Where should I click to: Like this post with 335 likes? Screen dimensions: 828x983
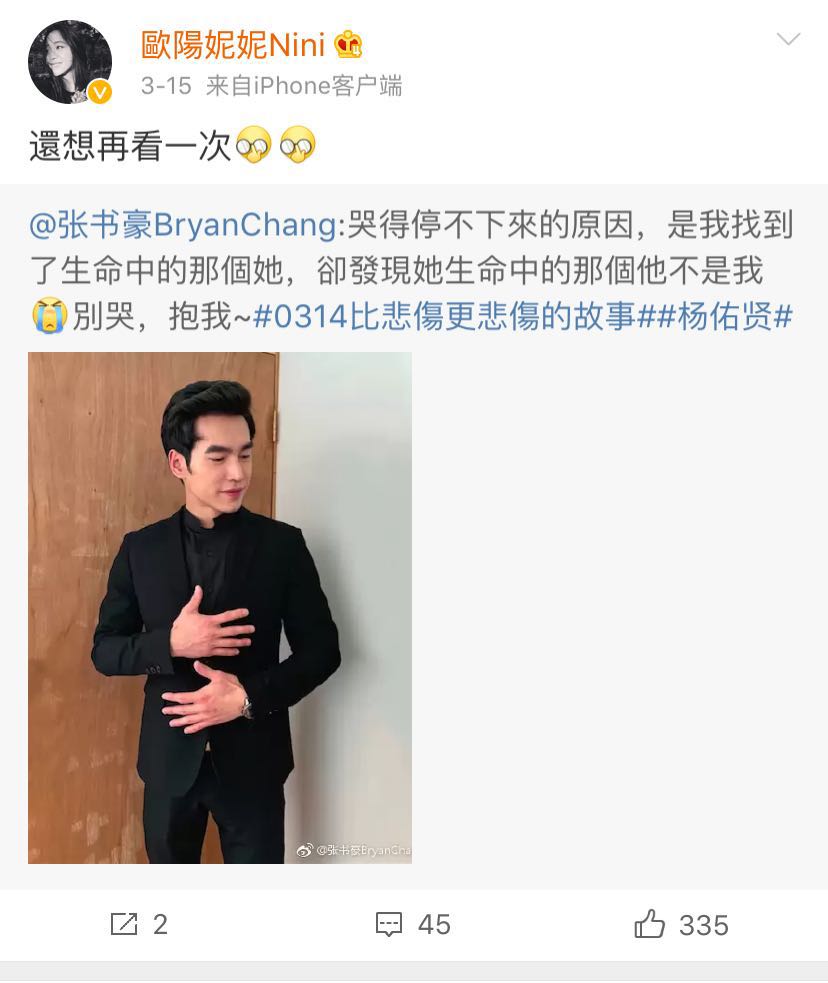point(681,925)
